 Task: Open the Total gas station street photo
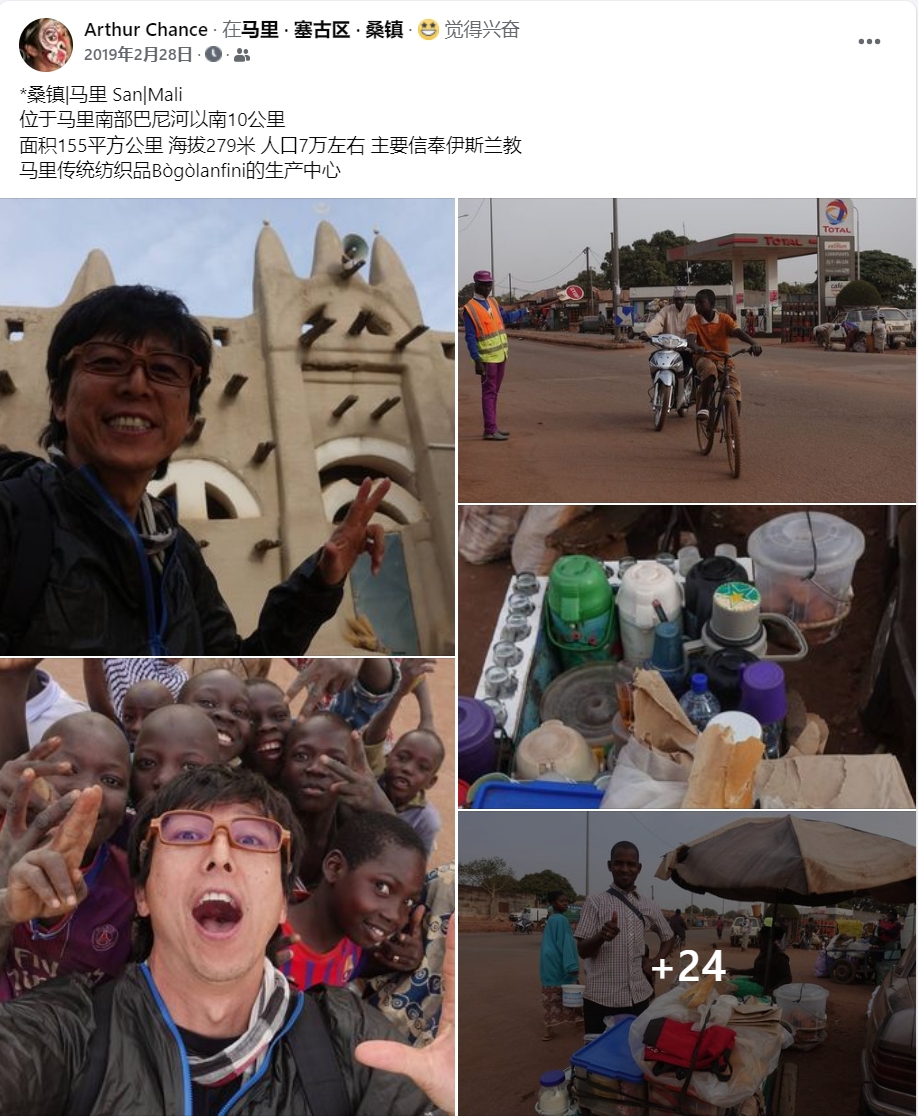tap(686, 350)
